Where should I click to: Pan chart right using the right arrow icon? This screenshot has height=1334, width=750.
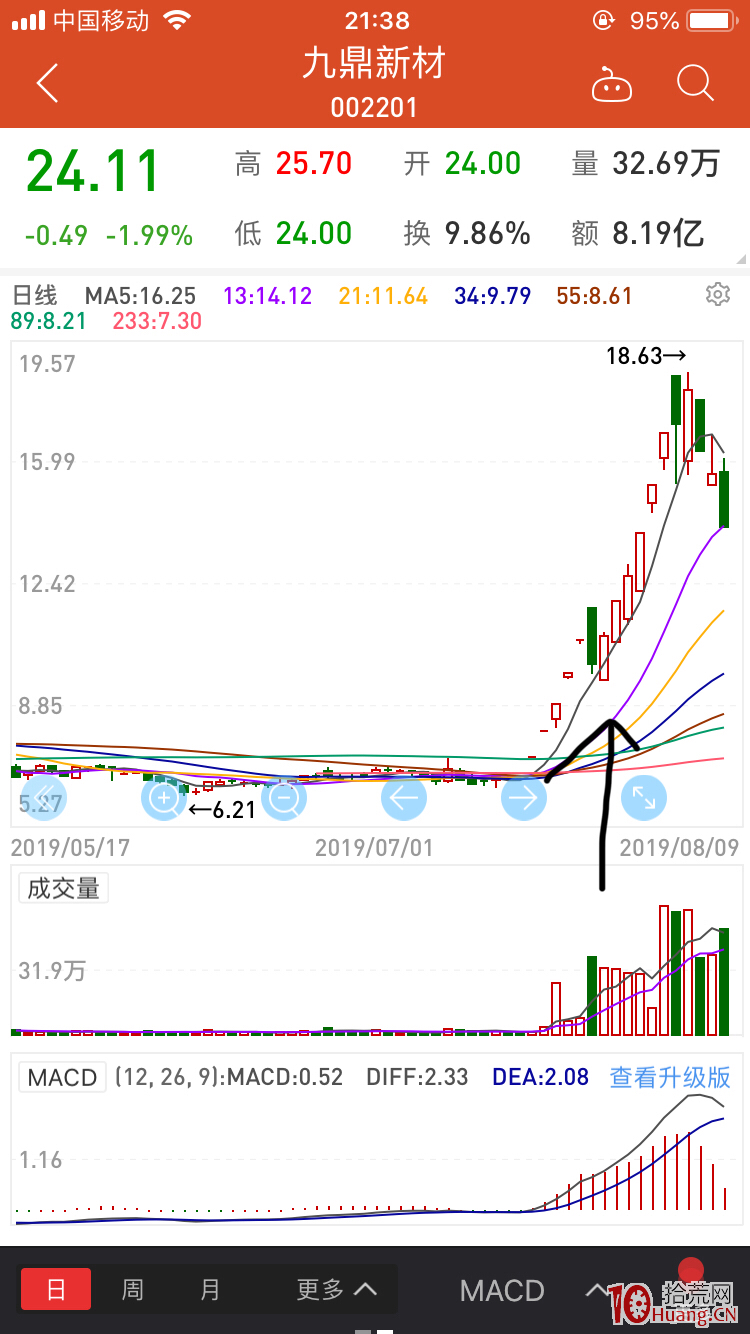click(x=524, y=798)
